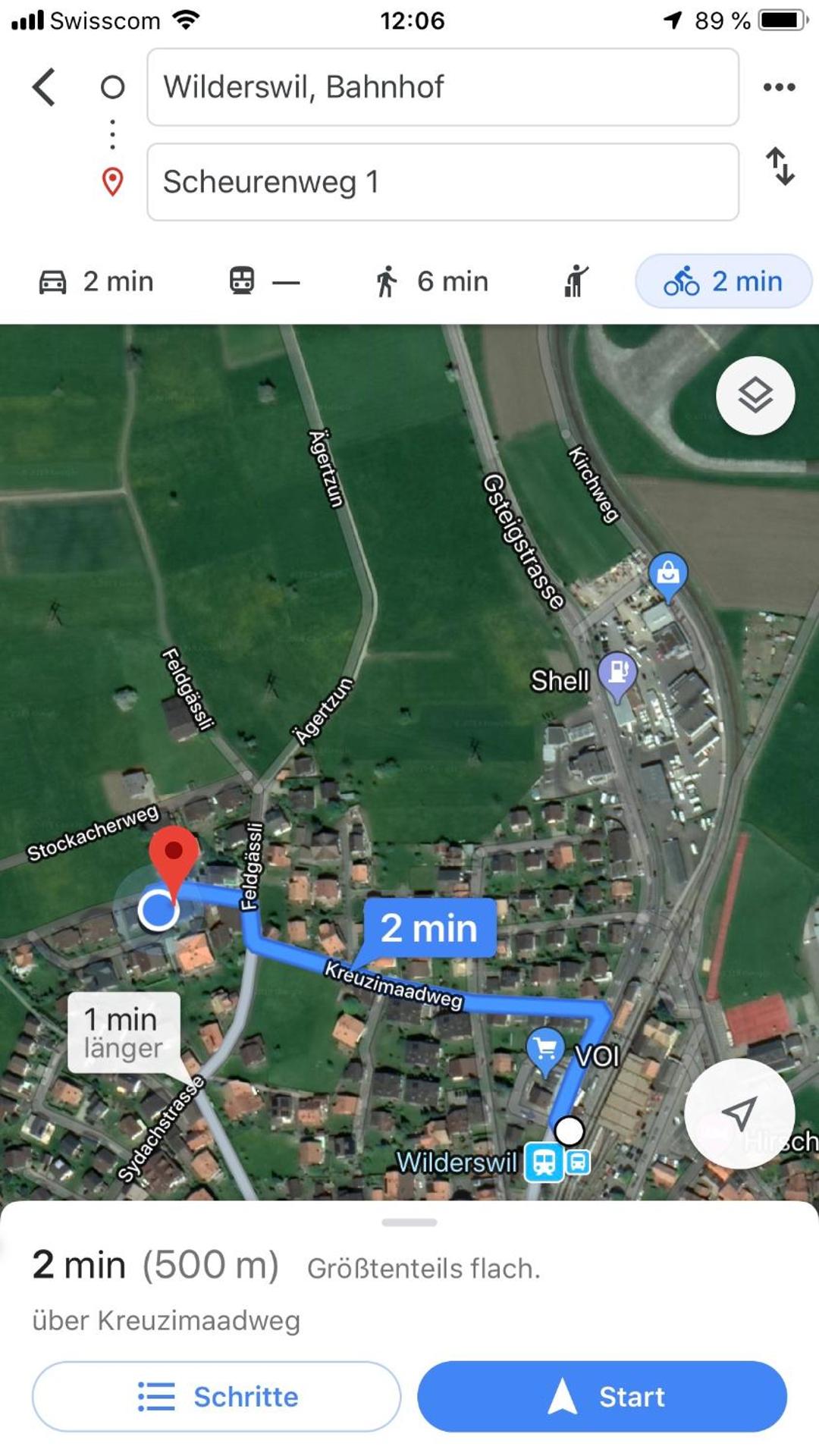Viewport: 819px width, 1456px height.
Task: Switch to walking directions
Action: point(431,281)
